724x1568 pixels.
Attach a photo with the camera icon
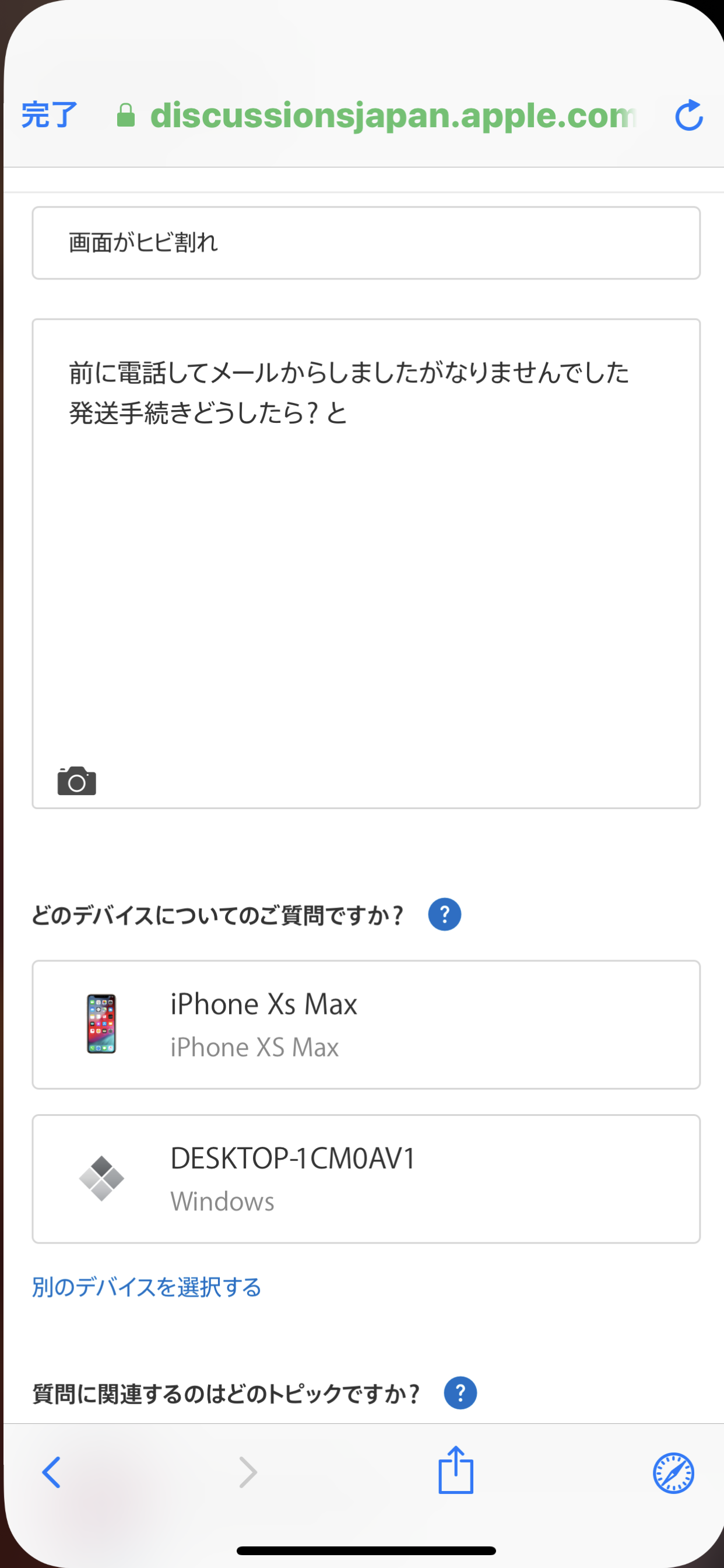click(x=77, y=781)
